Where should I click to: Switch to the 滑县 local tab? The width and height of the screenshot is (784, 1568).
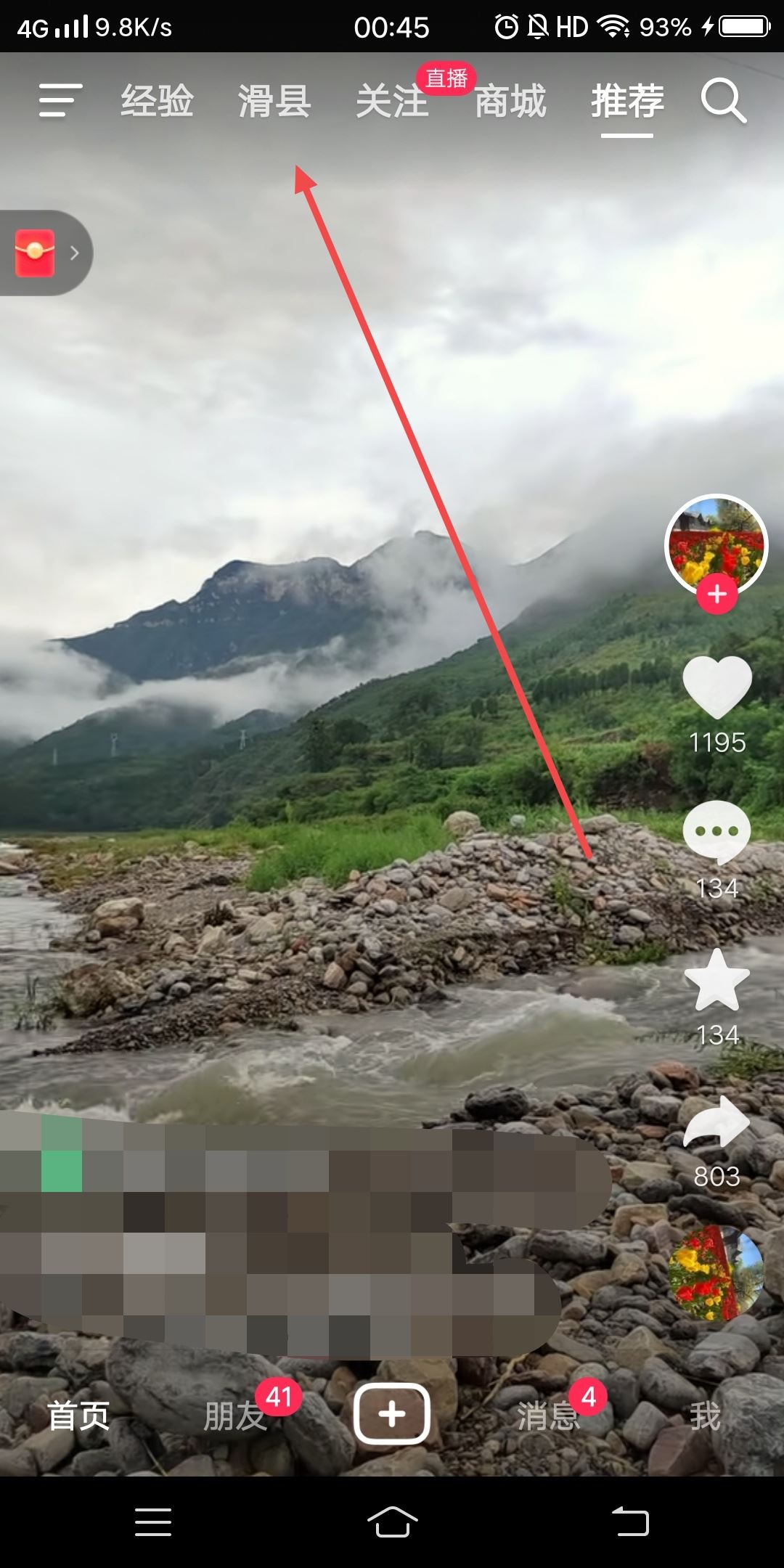(274, 101)
